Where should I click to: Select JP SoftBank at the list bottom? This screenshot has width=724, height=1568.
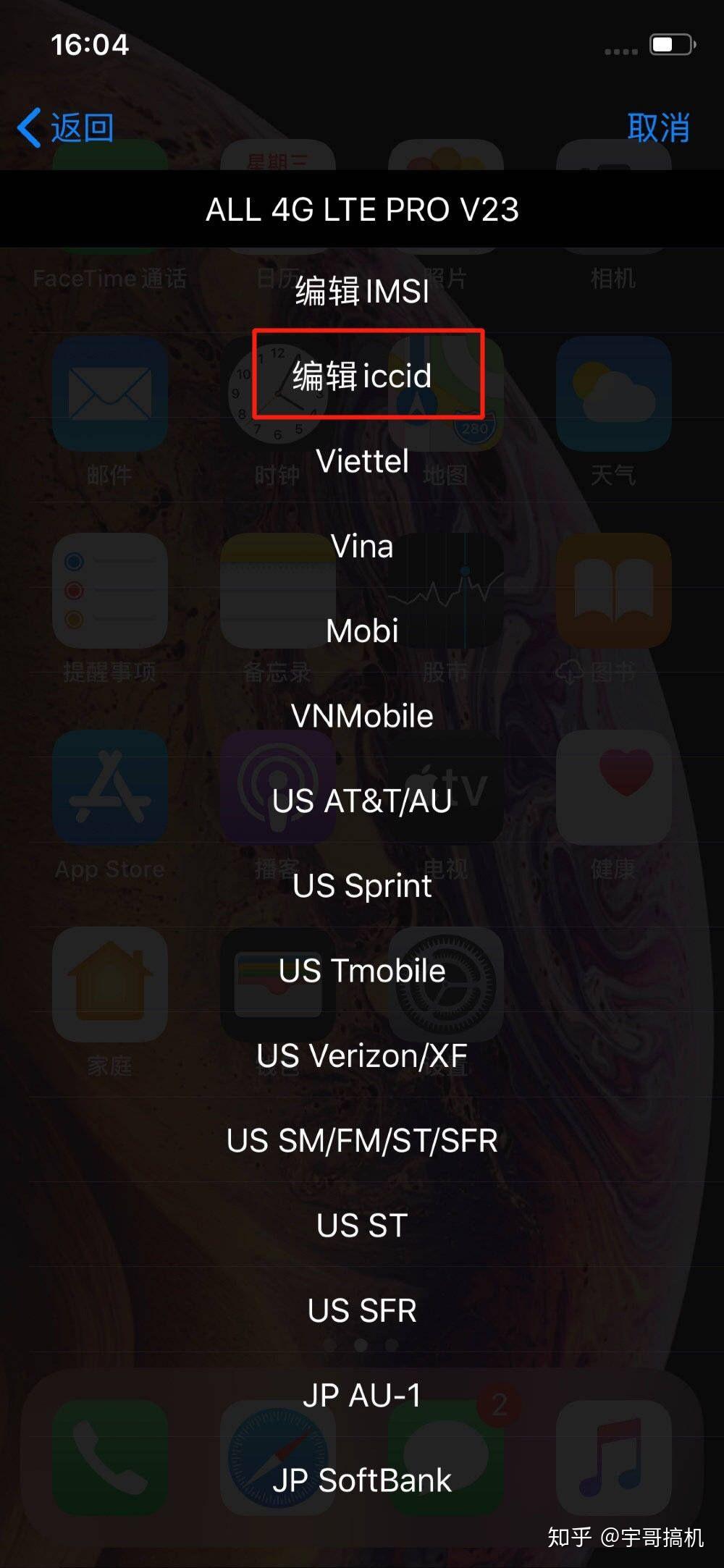(x=362, y=1480)
